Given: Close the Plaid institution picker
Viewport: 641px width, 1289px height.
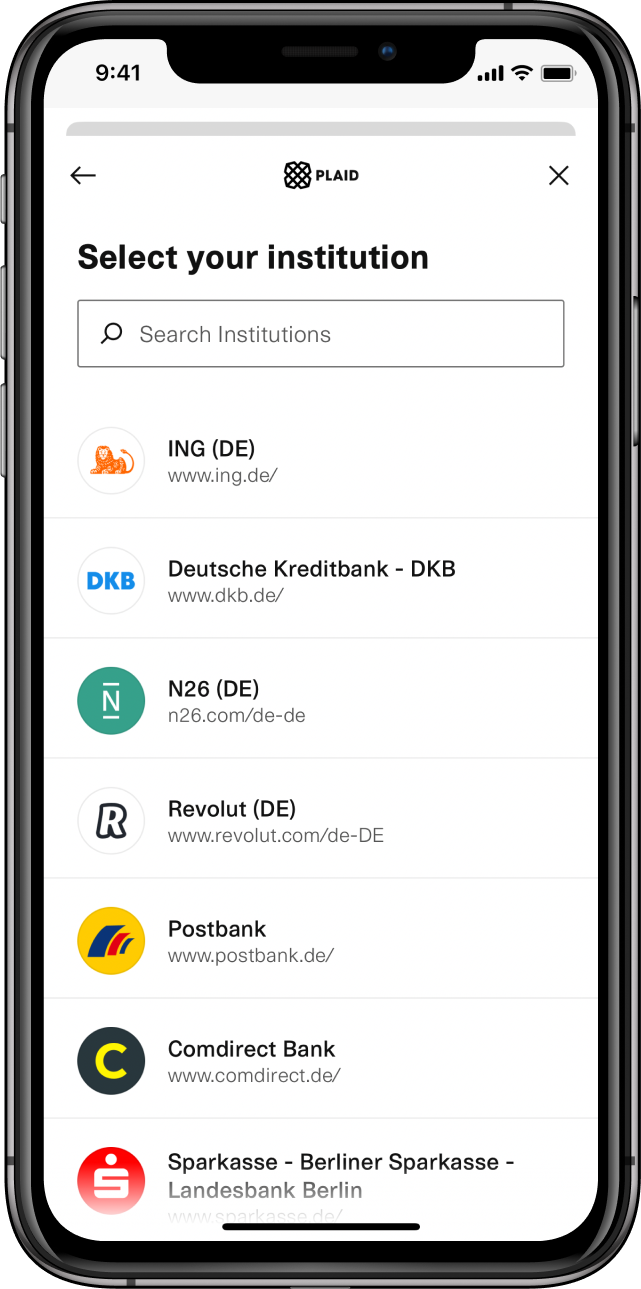Looking at the screenshot, I should (559, 176).
